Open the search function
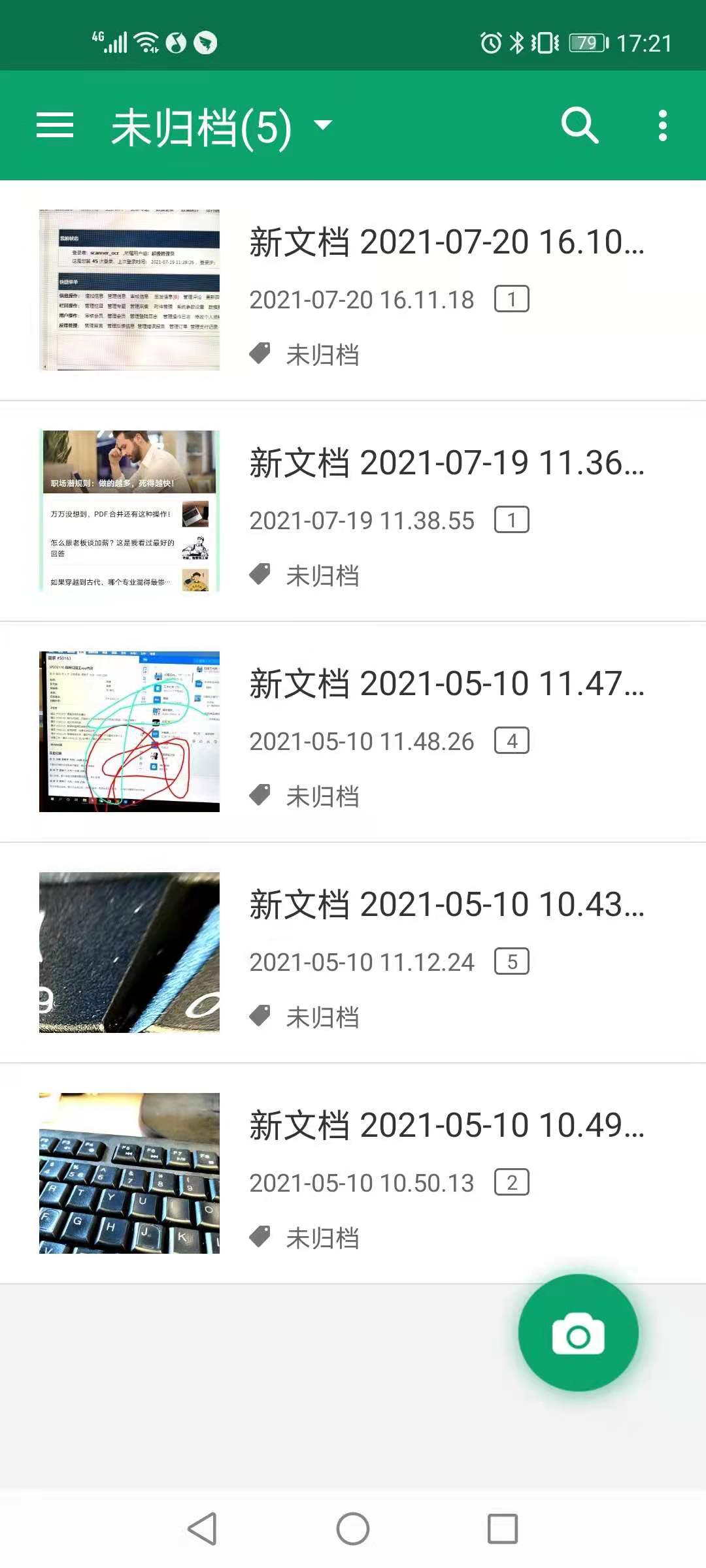The width and height of the screenshot is (706, 1568). [580, 125]
